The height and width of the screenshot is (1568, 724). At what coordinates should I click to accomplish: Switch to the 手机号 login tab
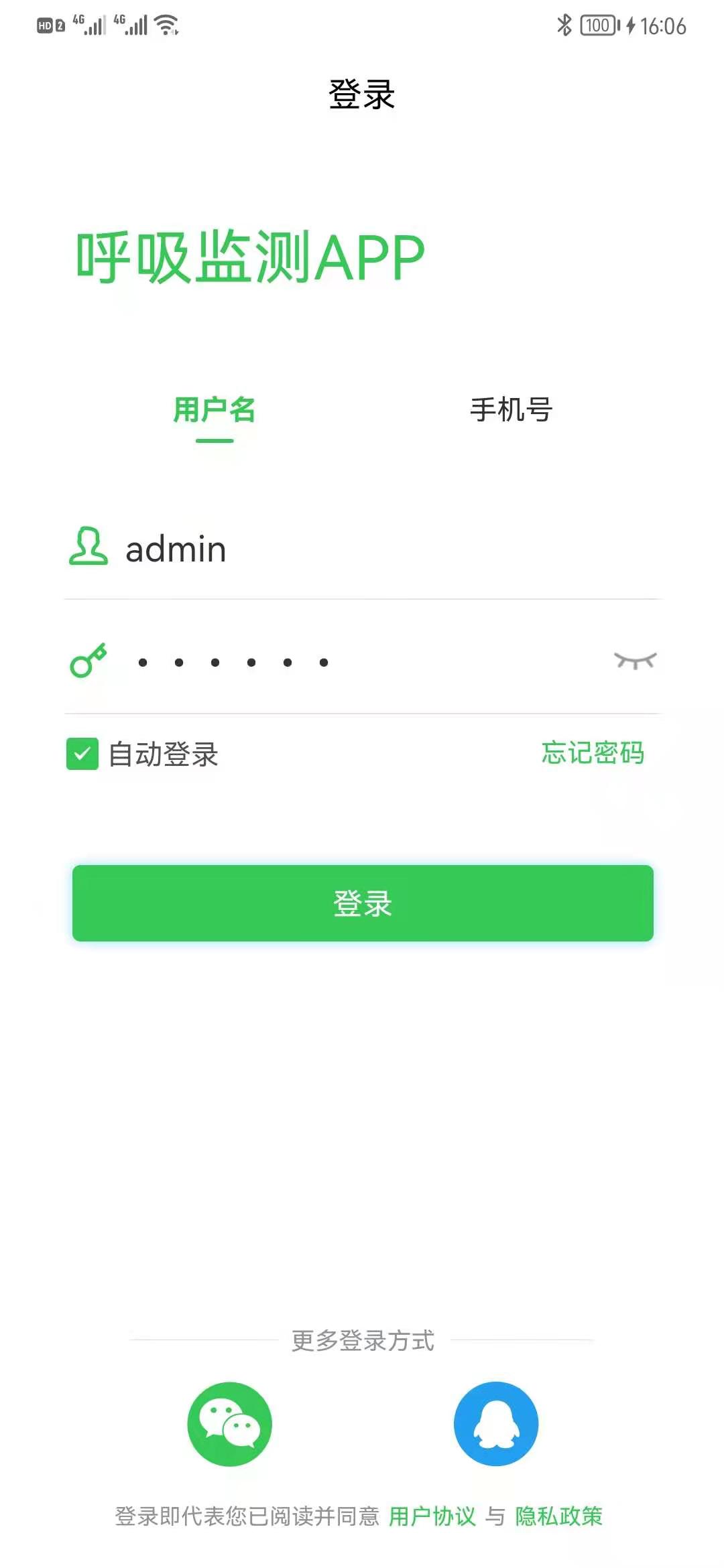coord(511,409)
